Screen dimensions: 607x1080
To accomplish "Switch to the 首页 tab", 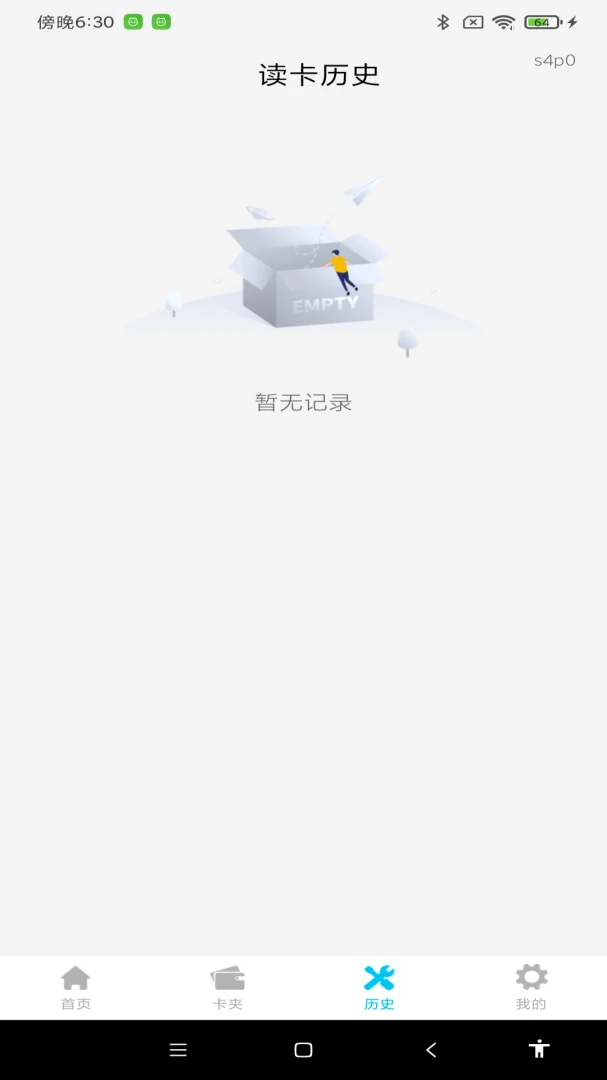I will [76, 987].
